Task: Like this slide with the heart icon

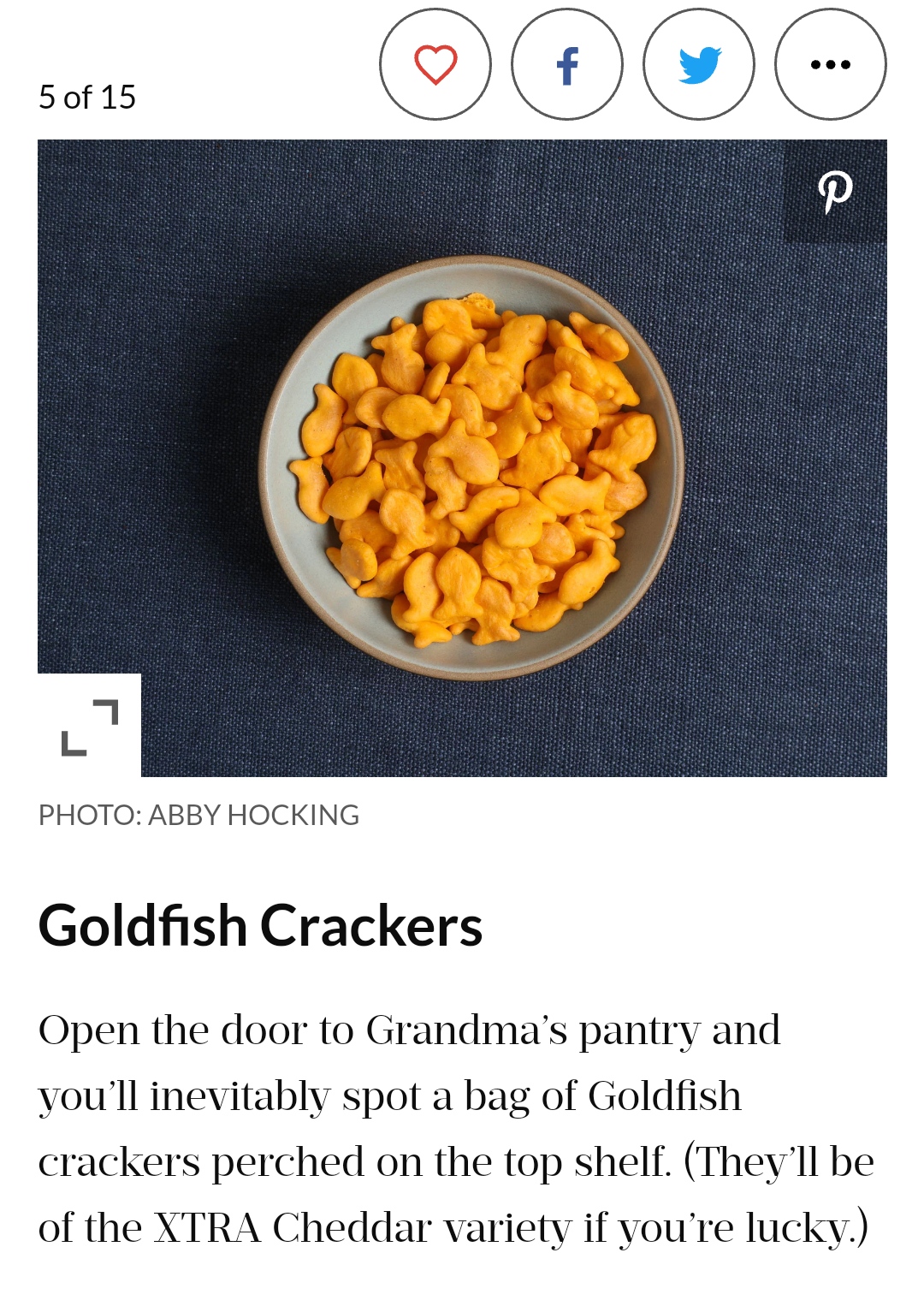Action: pyautogui.click(x=435, y=64)
